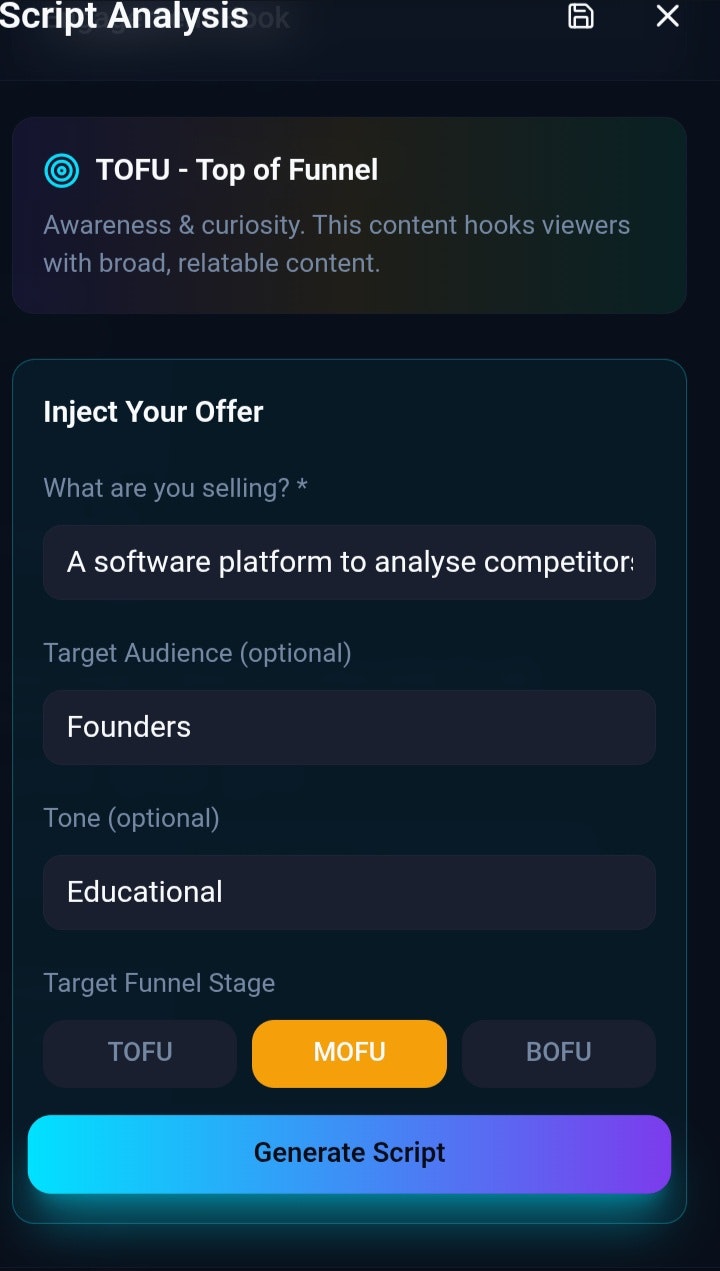This screenshot has height=1271, width=720.
Task: Close the Script Analysis panel
Action: 666,16
